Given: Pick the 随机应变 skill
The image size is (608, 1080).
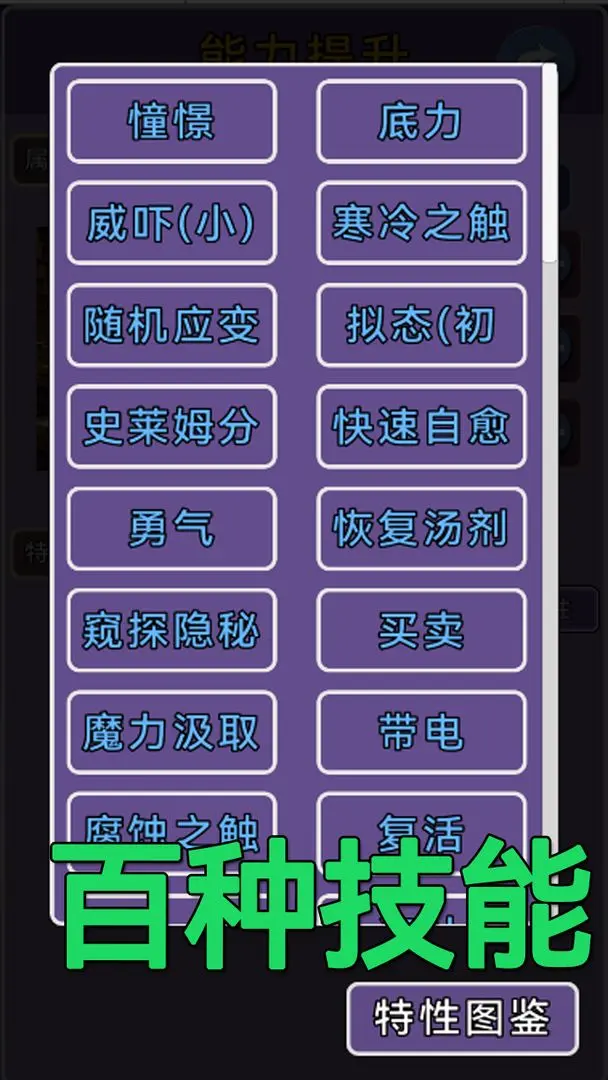Looking at the screenshot, I should (x=171, y=325).
